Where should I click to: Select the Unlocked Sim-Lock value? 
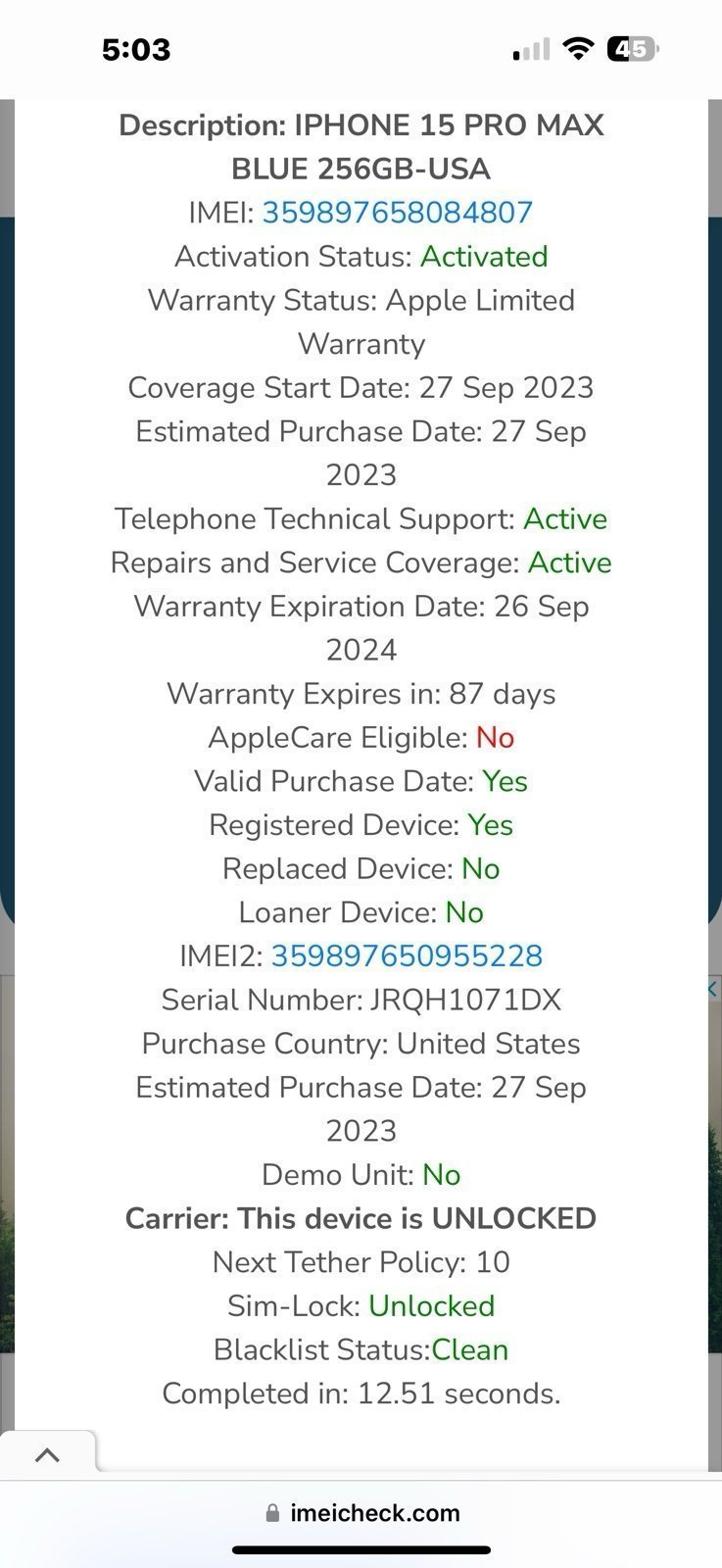(431, 1305)
